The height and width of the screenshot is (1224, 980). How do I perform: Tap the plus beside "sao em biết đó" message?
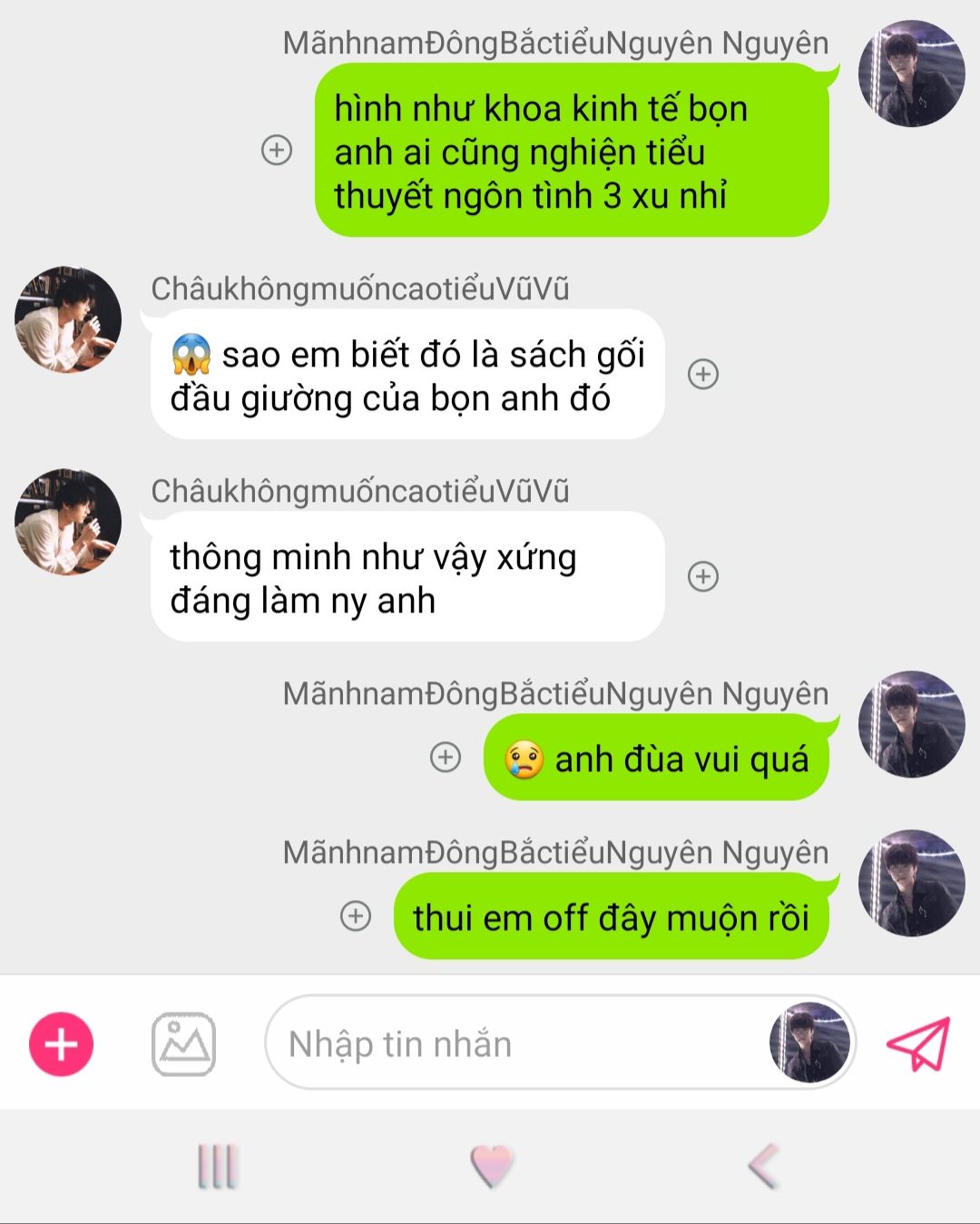[x=703, y=374]
